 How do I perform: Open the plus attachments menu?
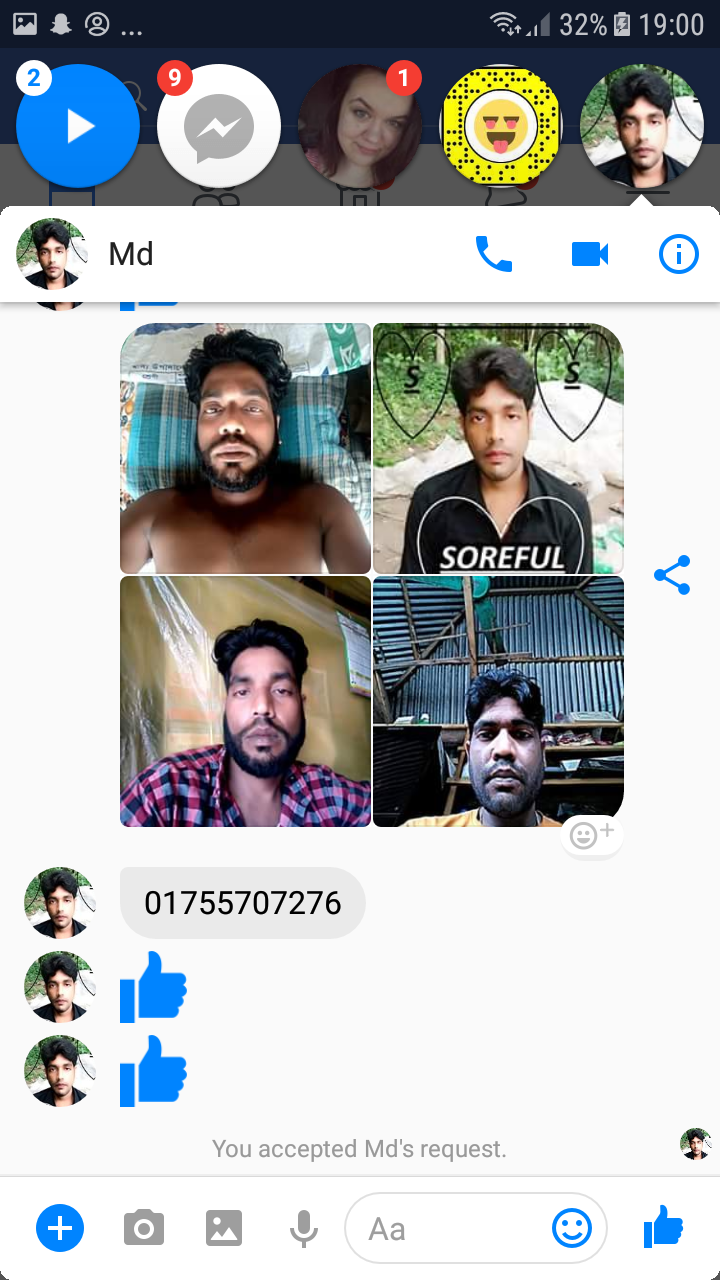click(60, 1227)
